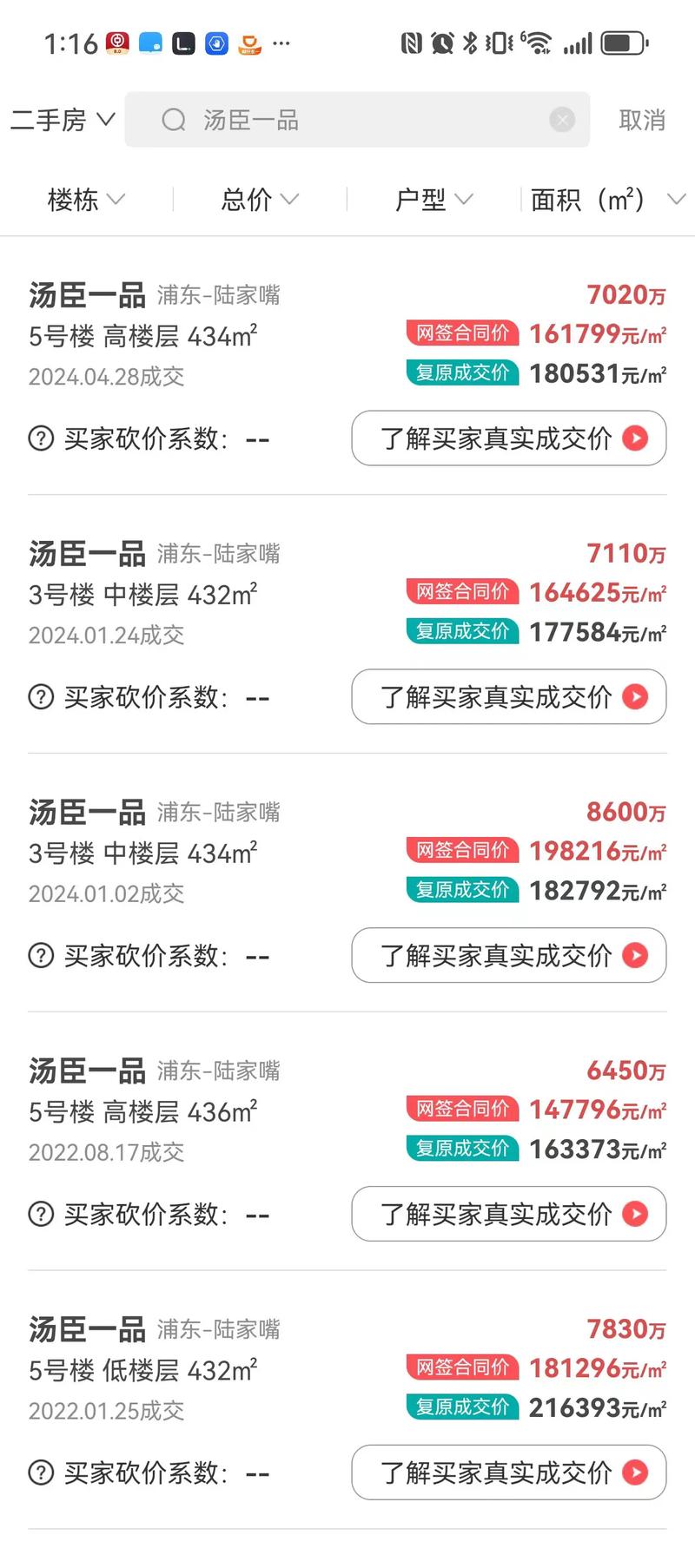695x1568 pixels.
Task: View real deal price for 6450万 listing
Action: (x=508, y=1214)
